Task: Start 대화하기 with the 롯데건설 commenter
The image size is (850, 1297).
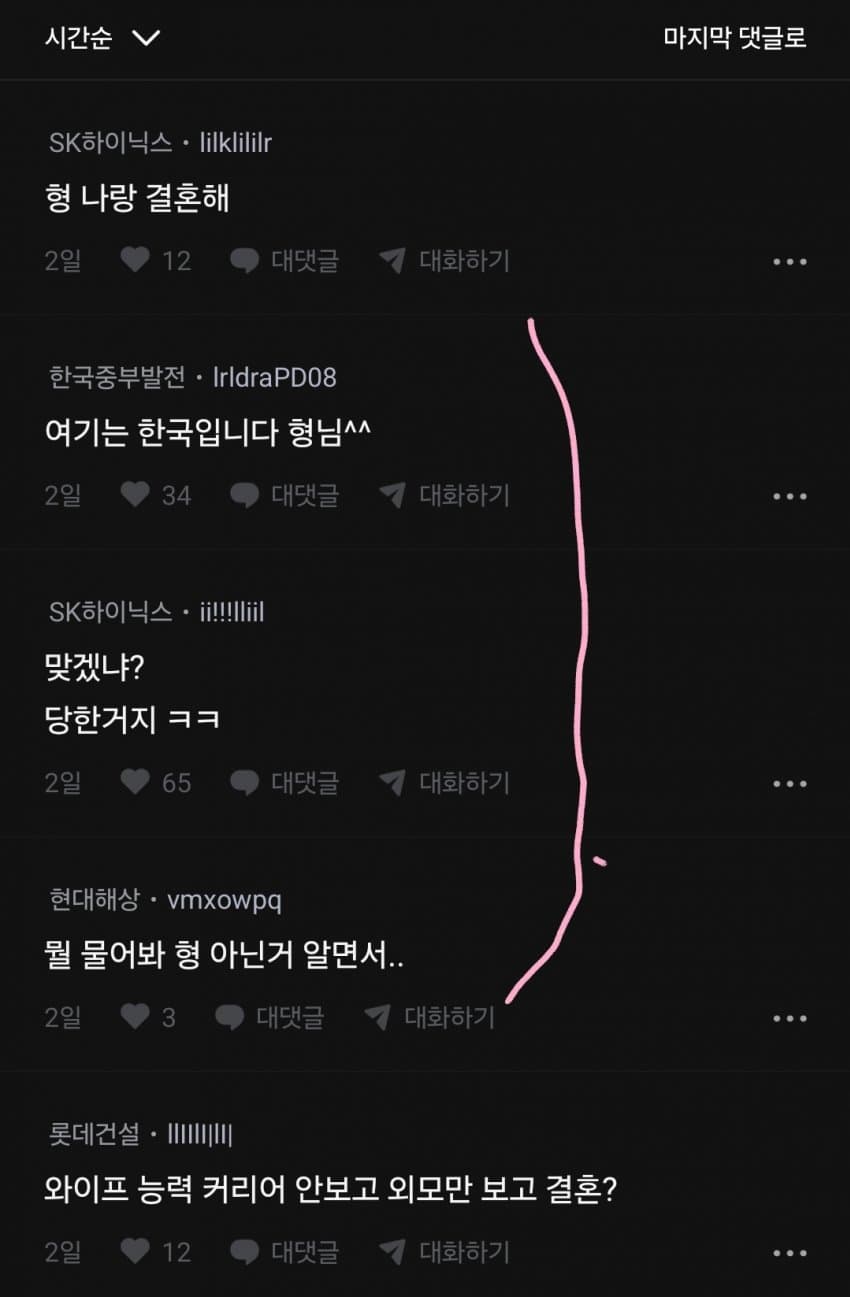Action: tap(445, 1251)
